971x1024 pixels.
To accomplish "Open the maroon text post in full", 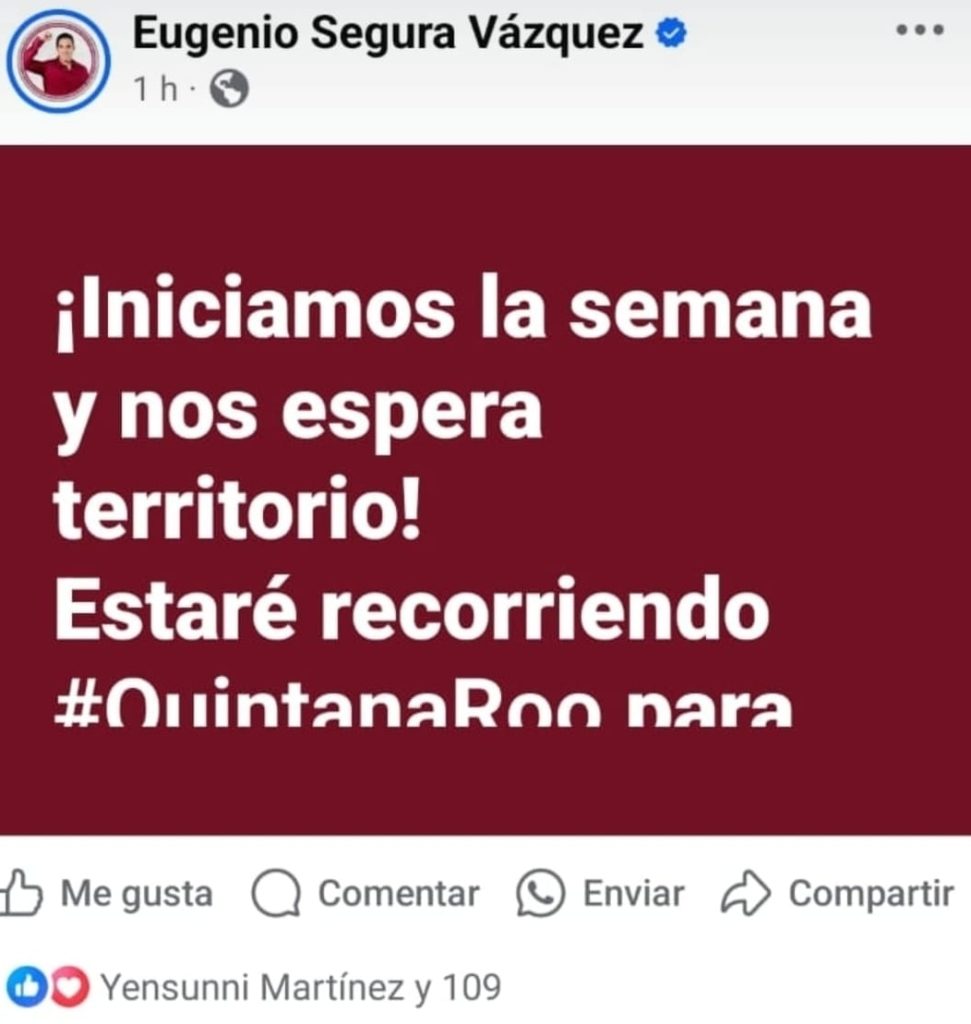I will click(485, 490).
